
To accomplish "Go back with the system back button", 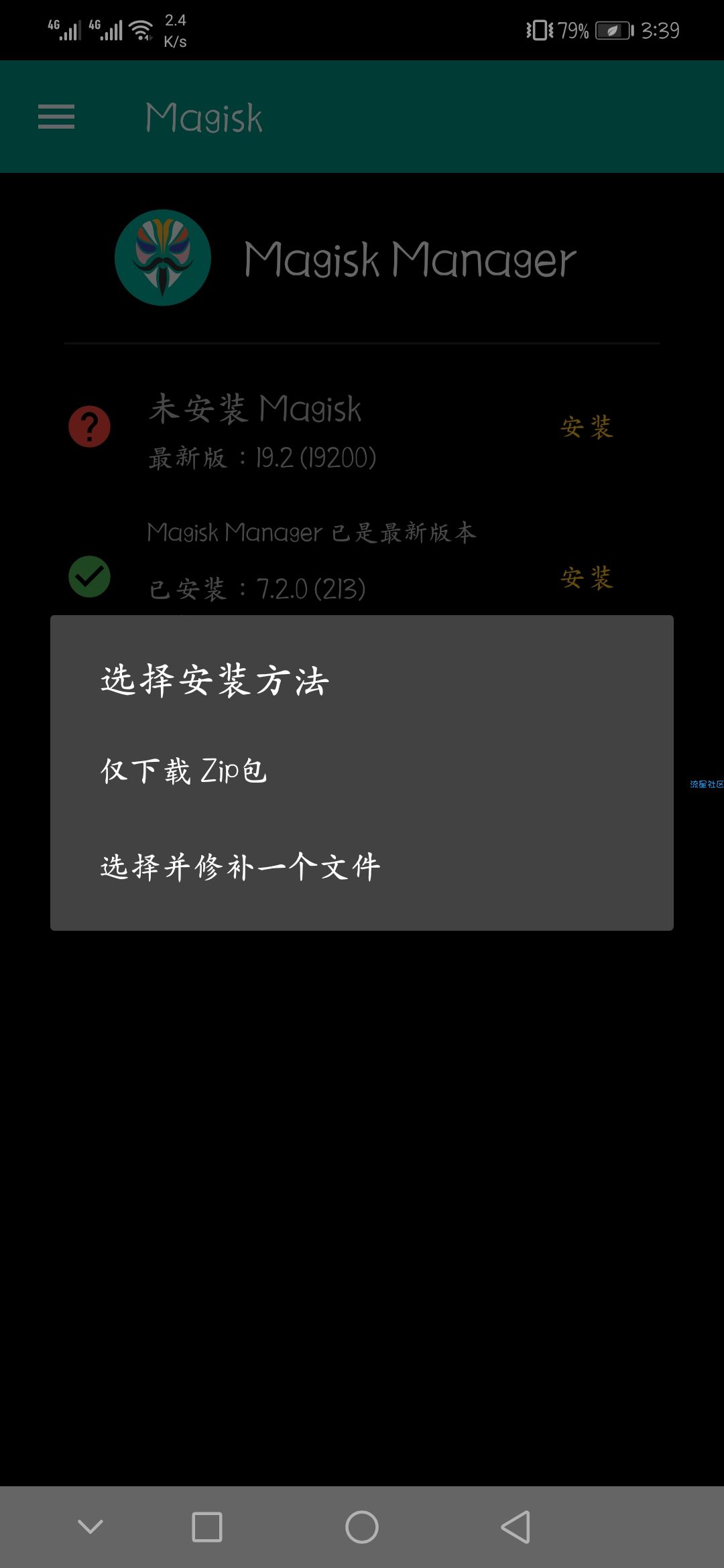I will tap(516, 1527).
